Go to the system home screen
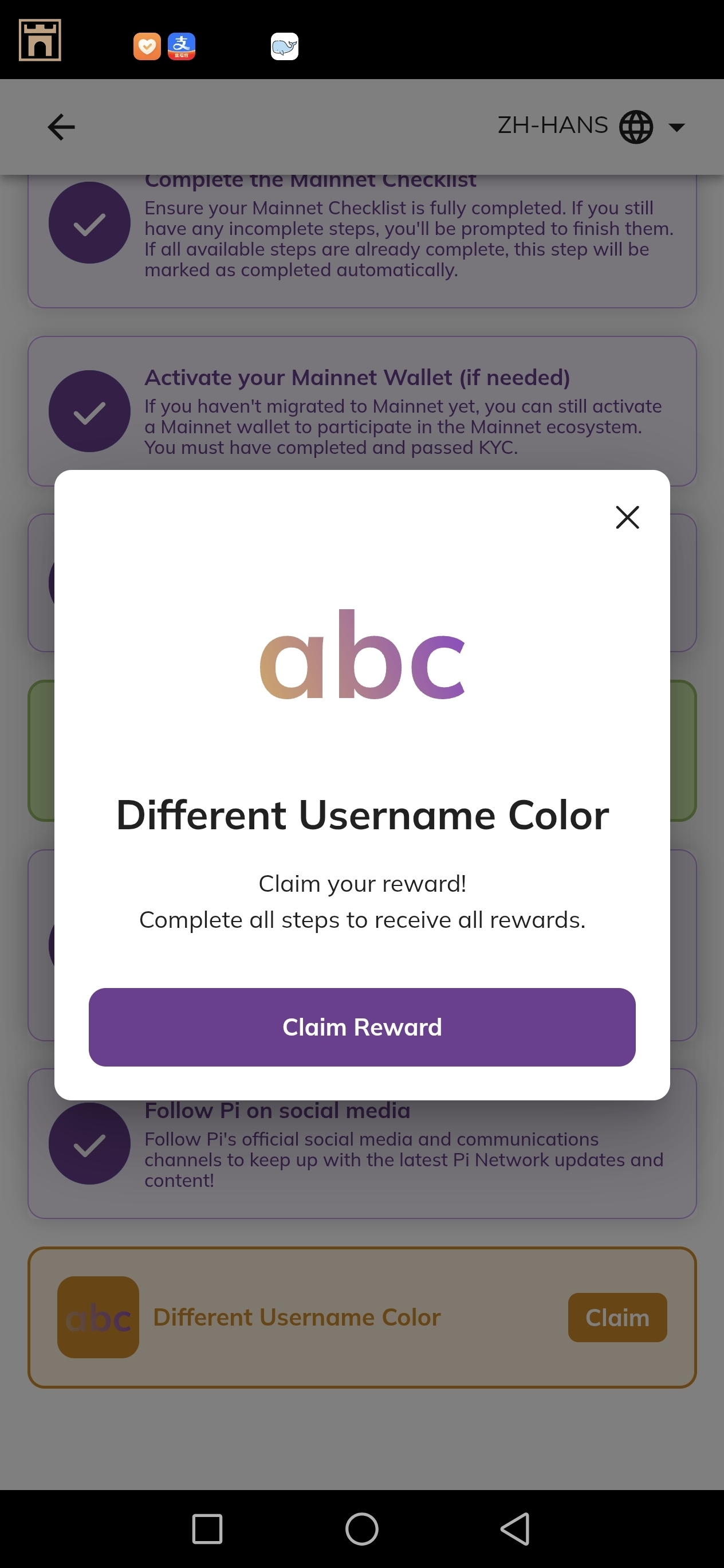 click(x=362, y=1529)
